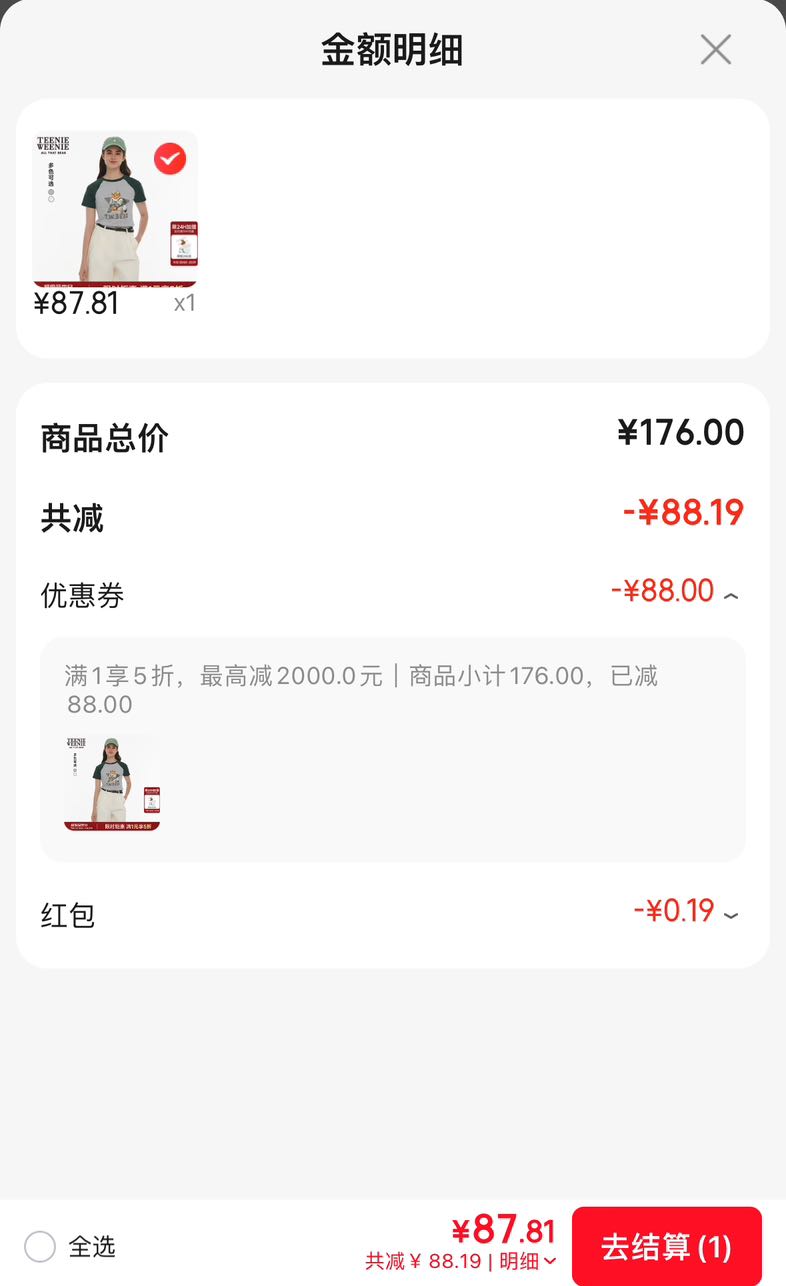Open product thumbnail in coupon details
Screen dimensions: 786x1286
(x=112, y=784)
